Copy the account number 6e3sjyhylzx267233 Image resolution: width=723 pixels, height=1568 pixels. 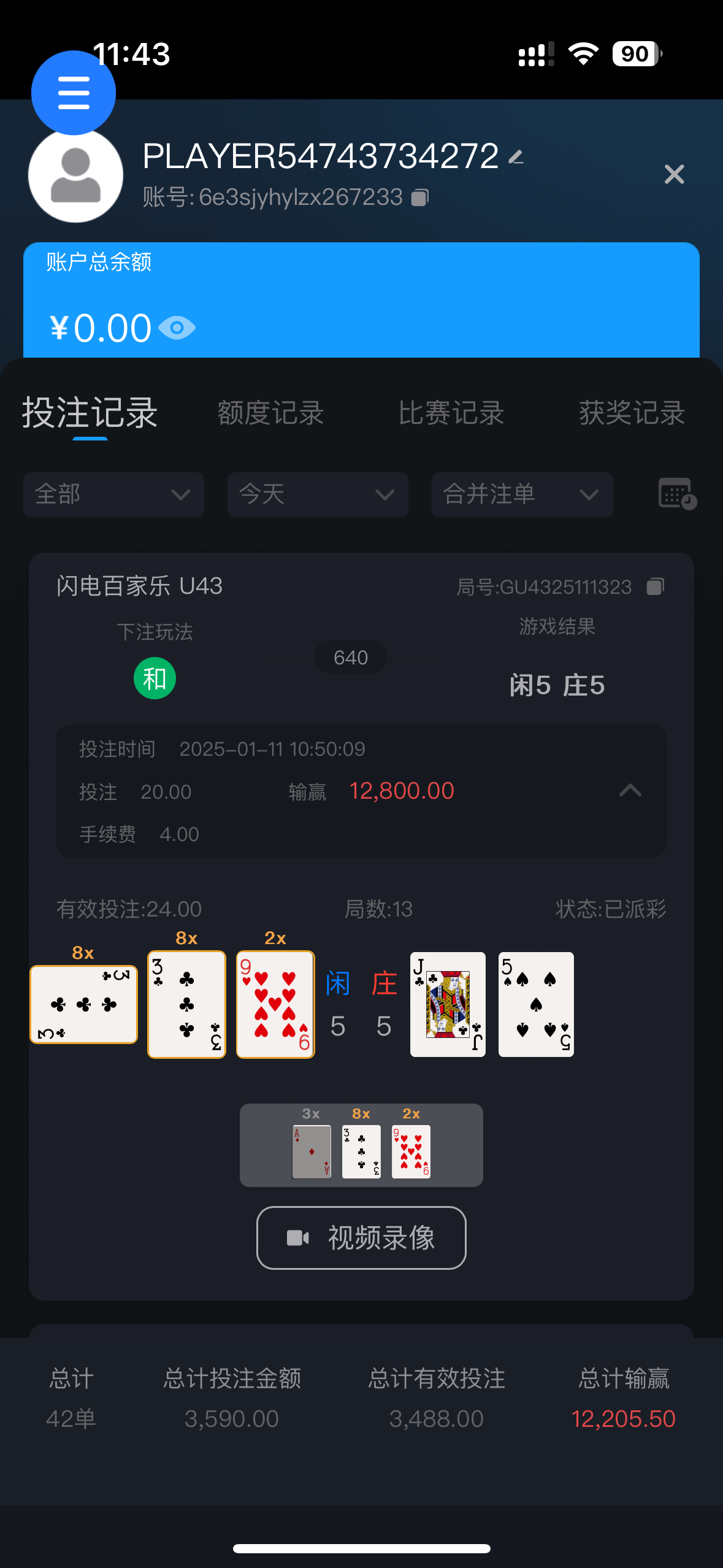420,198
